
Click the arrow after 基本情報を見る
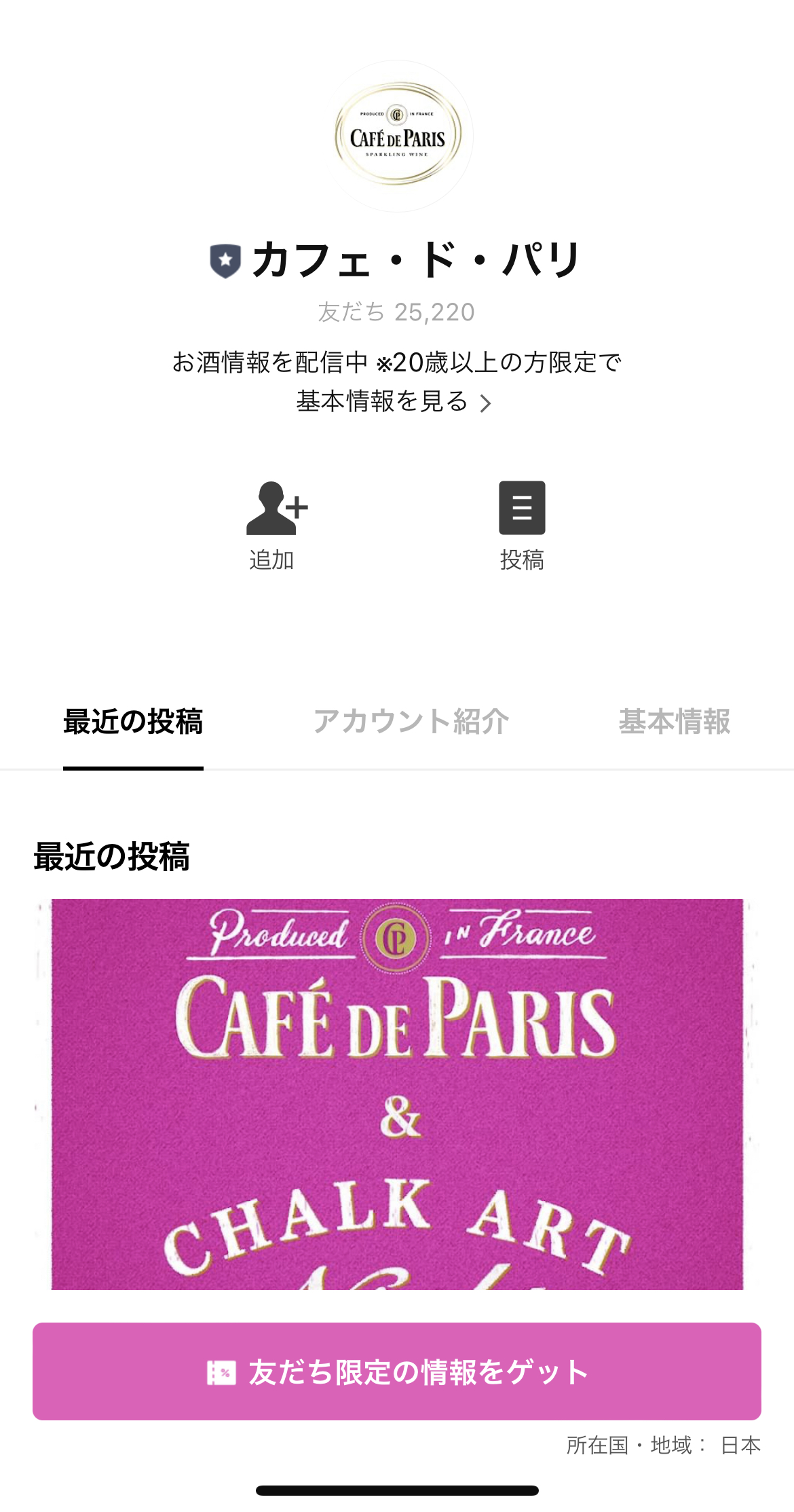[486, 403]
